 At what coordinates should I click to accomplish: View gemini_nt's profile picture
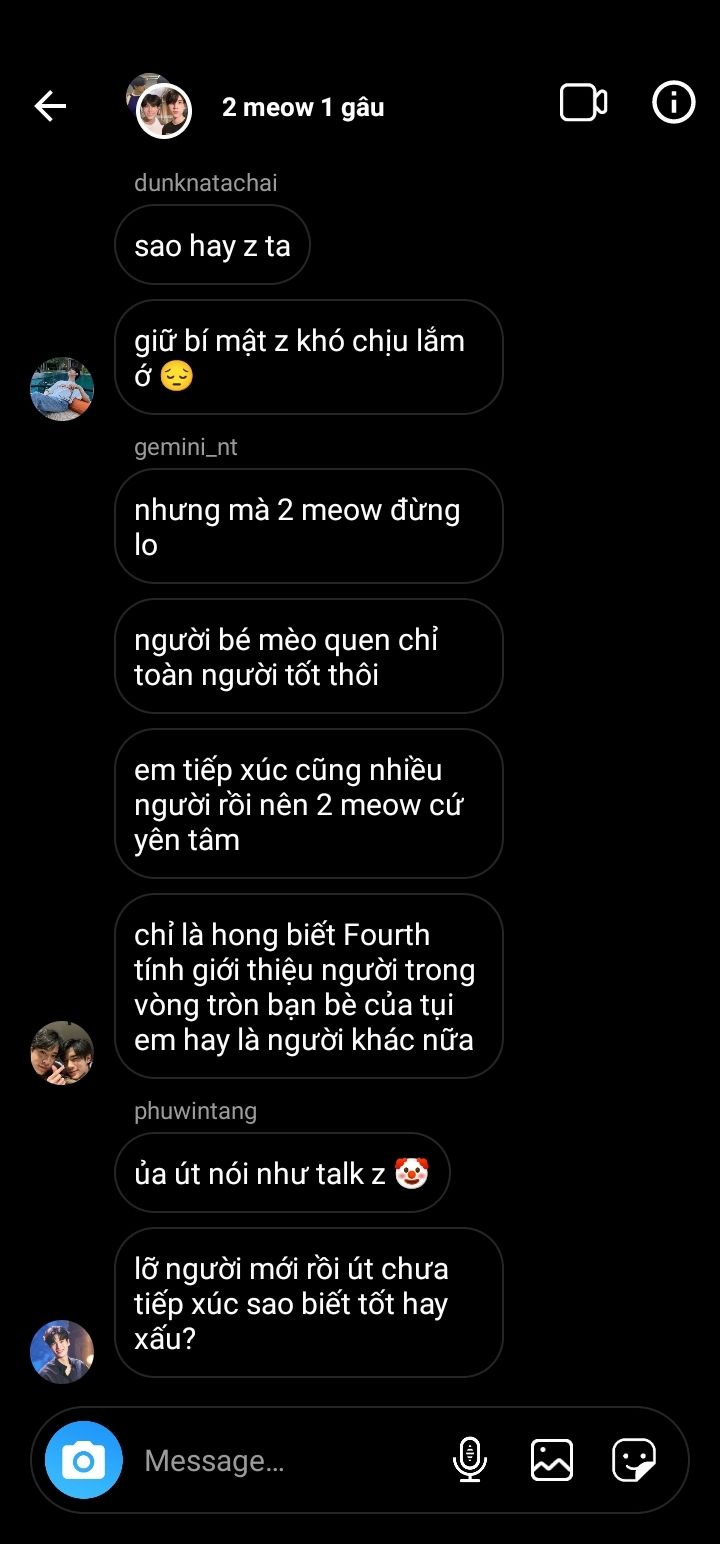pyautogui.click(x=62, y=1053)
